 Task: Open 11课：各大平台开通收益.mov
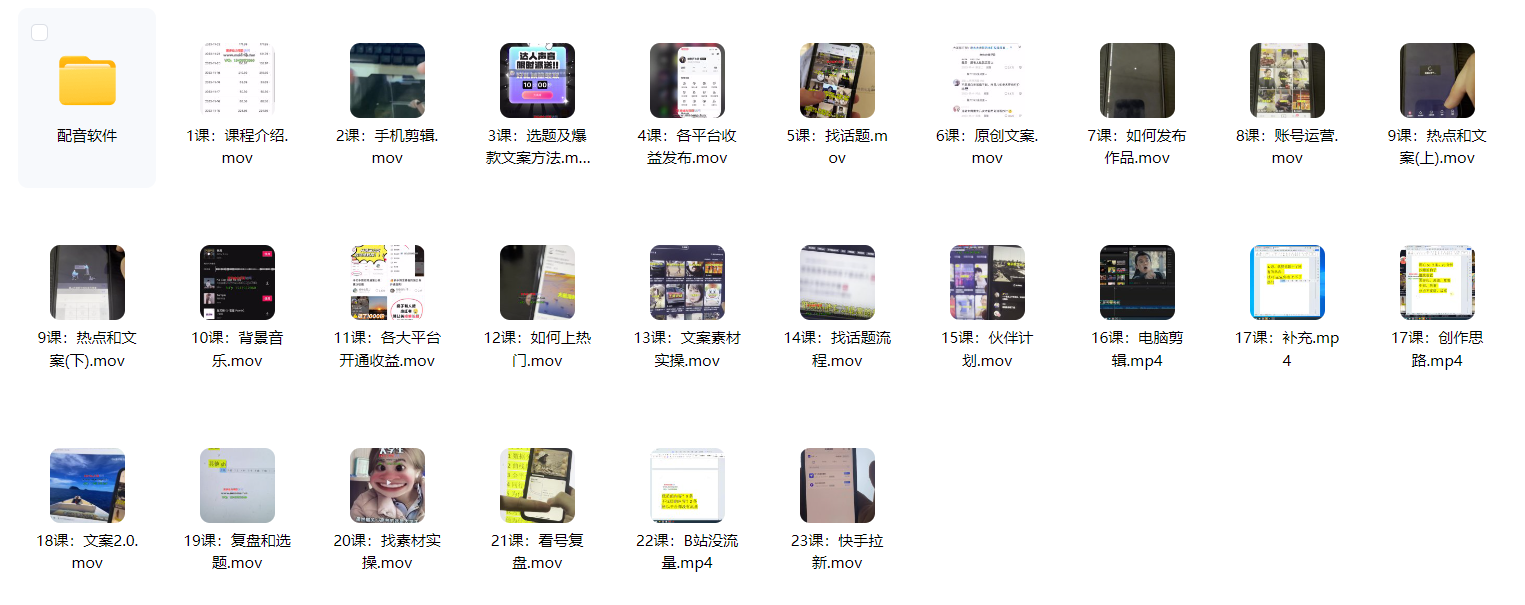pos(387,283)
